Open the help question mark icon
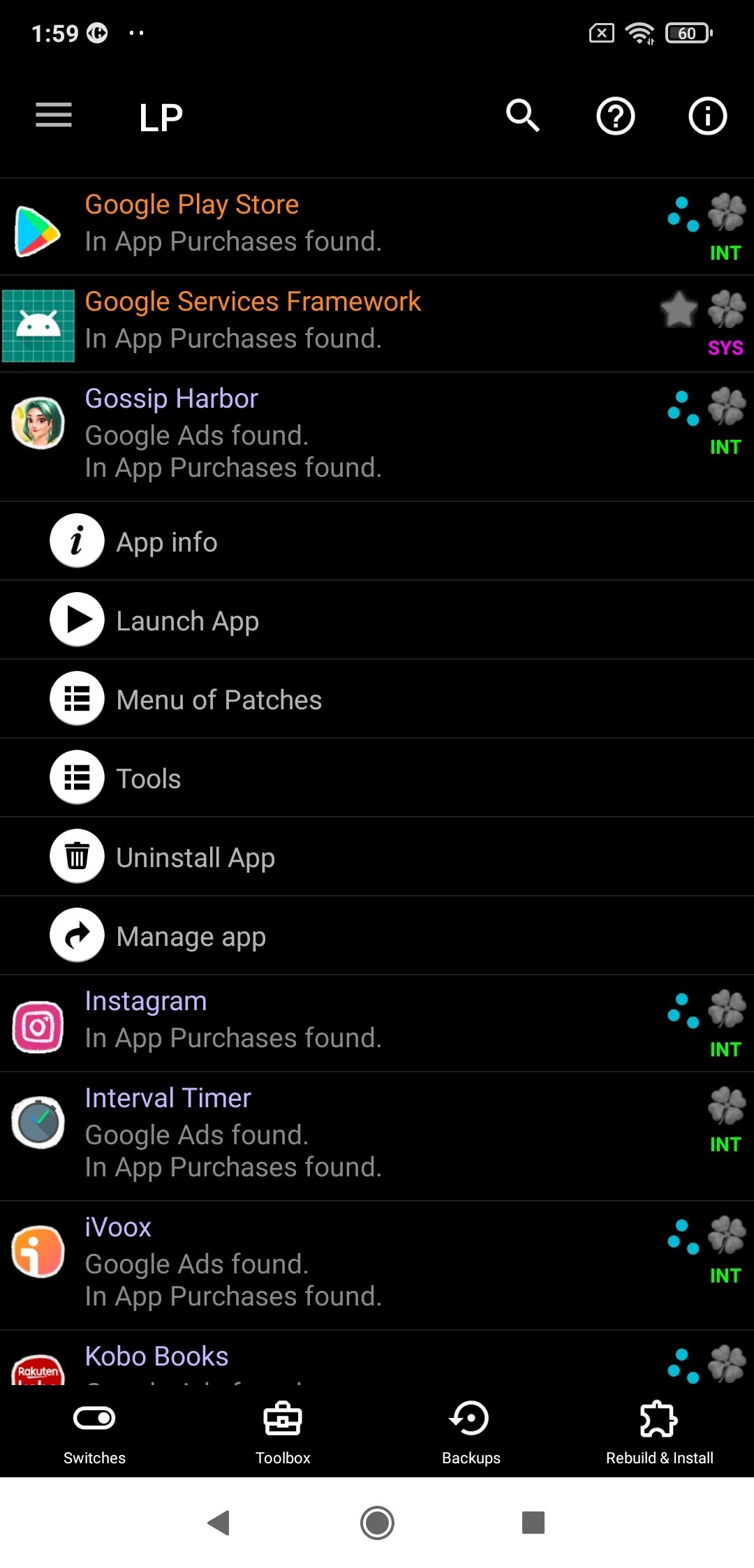This screenshot has height=1568, width=754. pyautogui.click(x=615, y=116)
